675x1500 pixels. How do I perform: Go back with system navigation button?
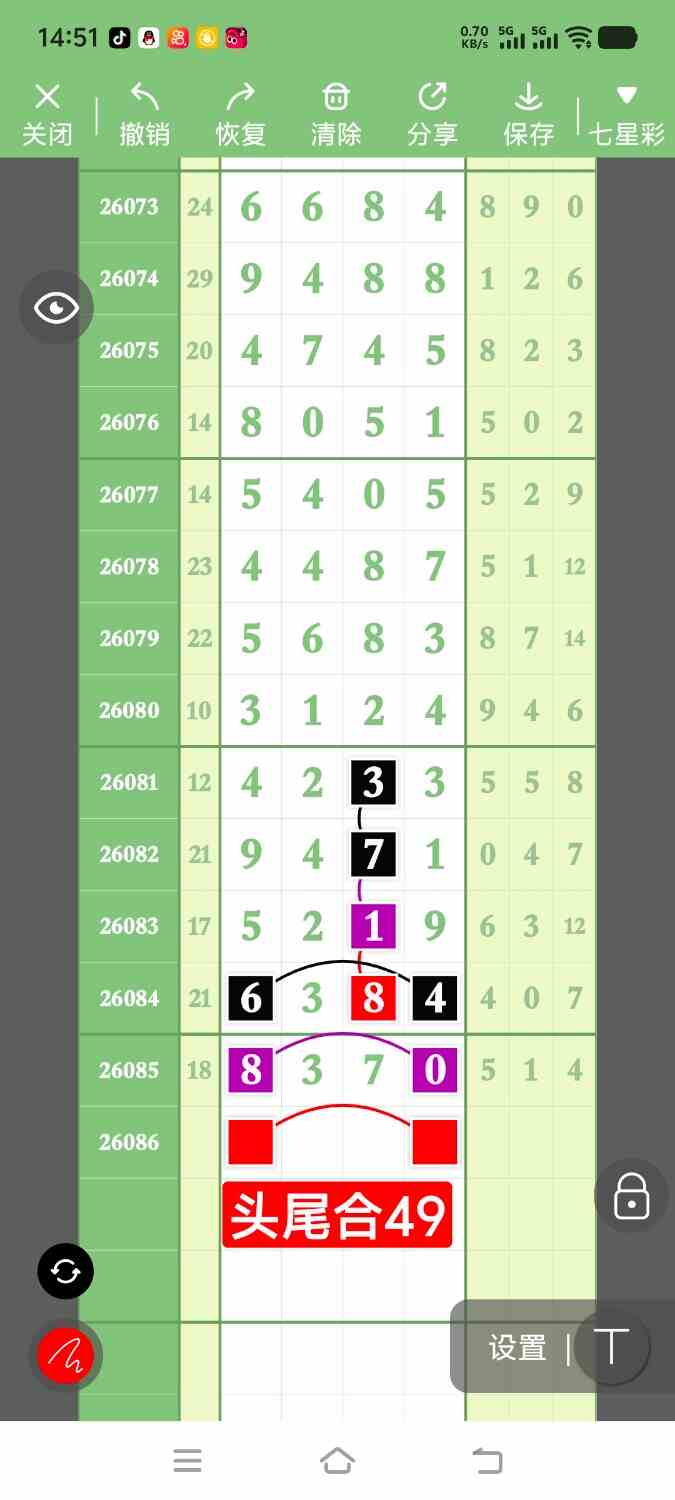click(x=487, y=1461)
